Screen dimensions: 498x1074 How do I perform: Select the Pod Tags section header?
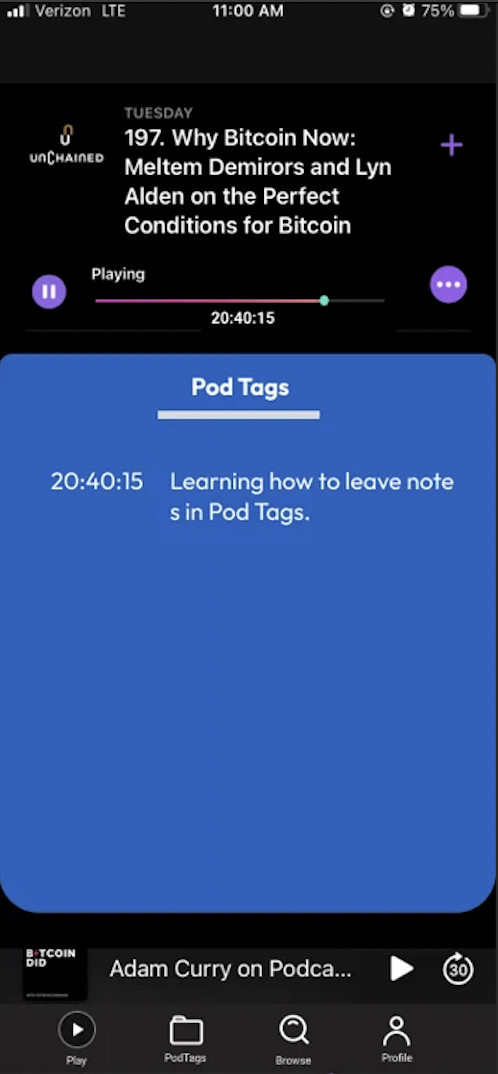coord(240,387)
